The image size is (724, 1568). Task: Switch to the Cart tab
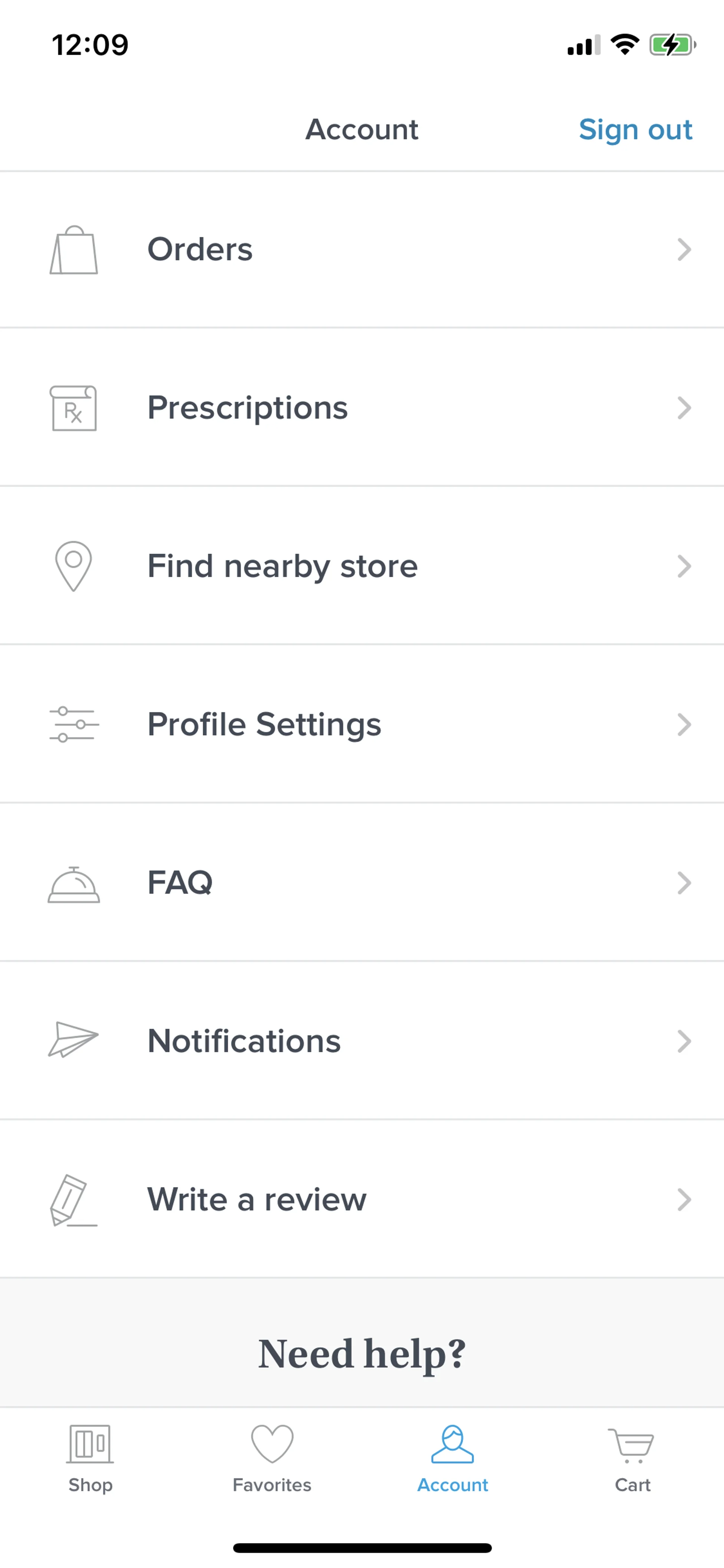pos(632,1458)
